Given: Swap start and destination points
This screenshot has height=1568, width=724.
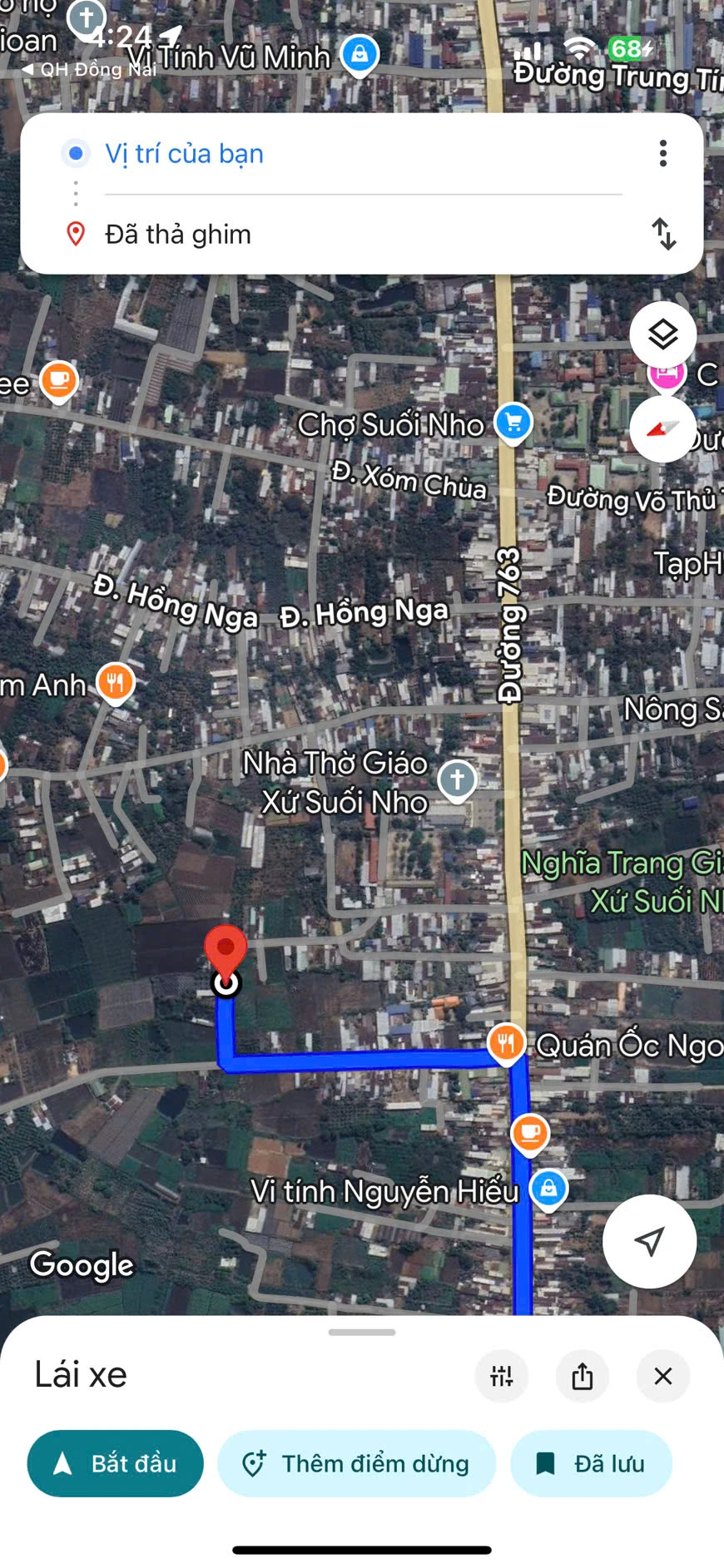Looking at the screenshot, I should coord(663,234).
